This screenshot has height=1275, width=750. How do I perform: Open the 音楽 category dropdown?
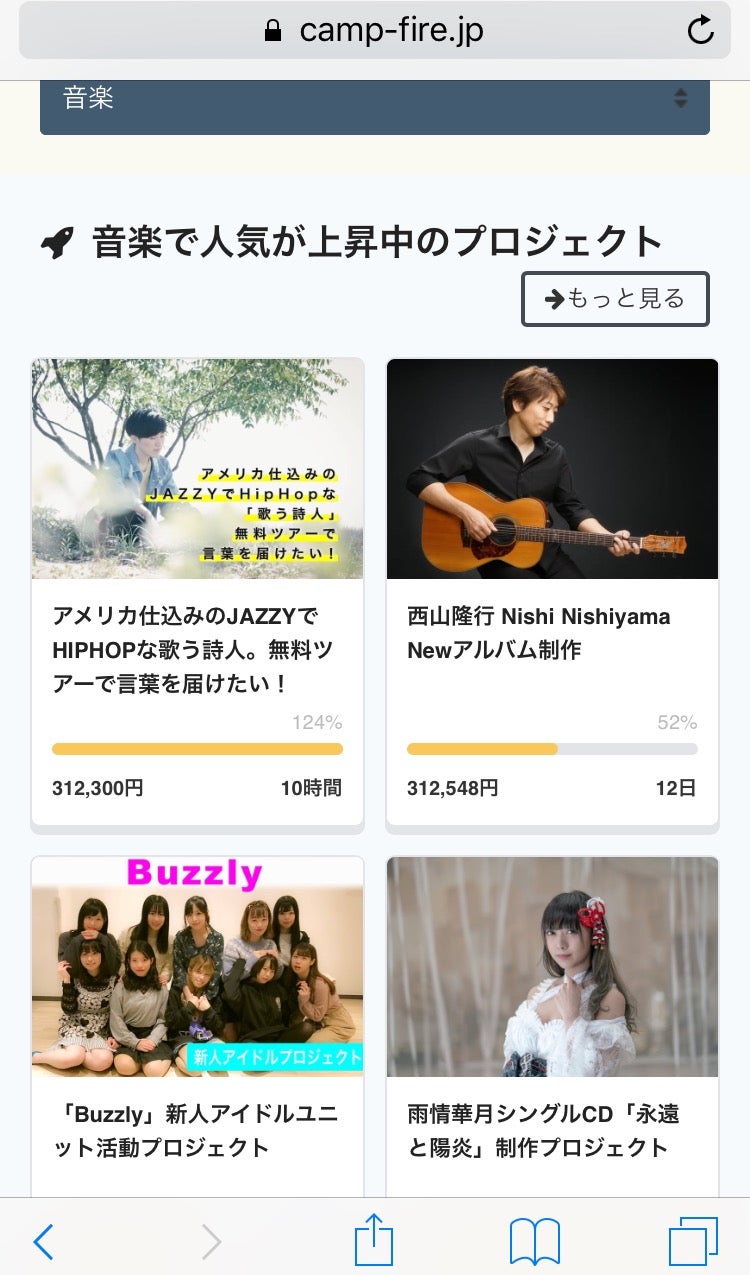pos(375,99)
